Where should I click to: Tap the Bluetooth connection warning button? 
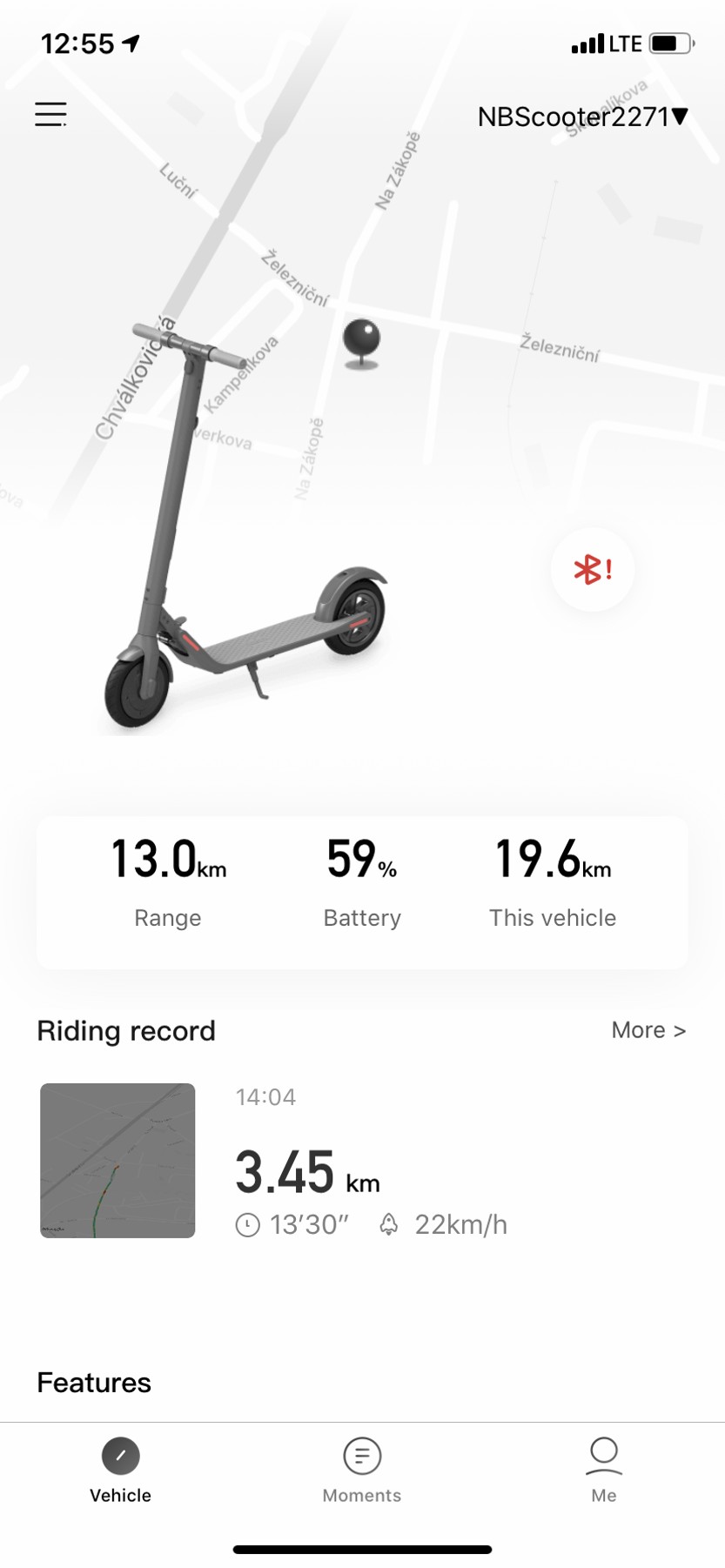pyautogui.click(x=592, y=570)
